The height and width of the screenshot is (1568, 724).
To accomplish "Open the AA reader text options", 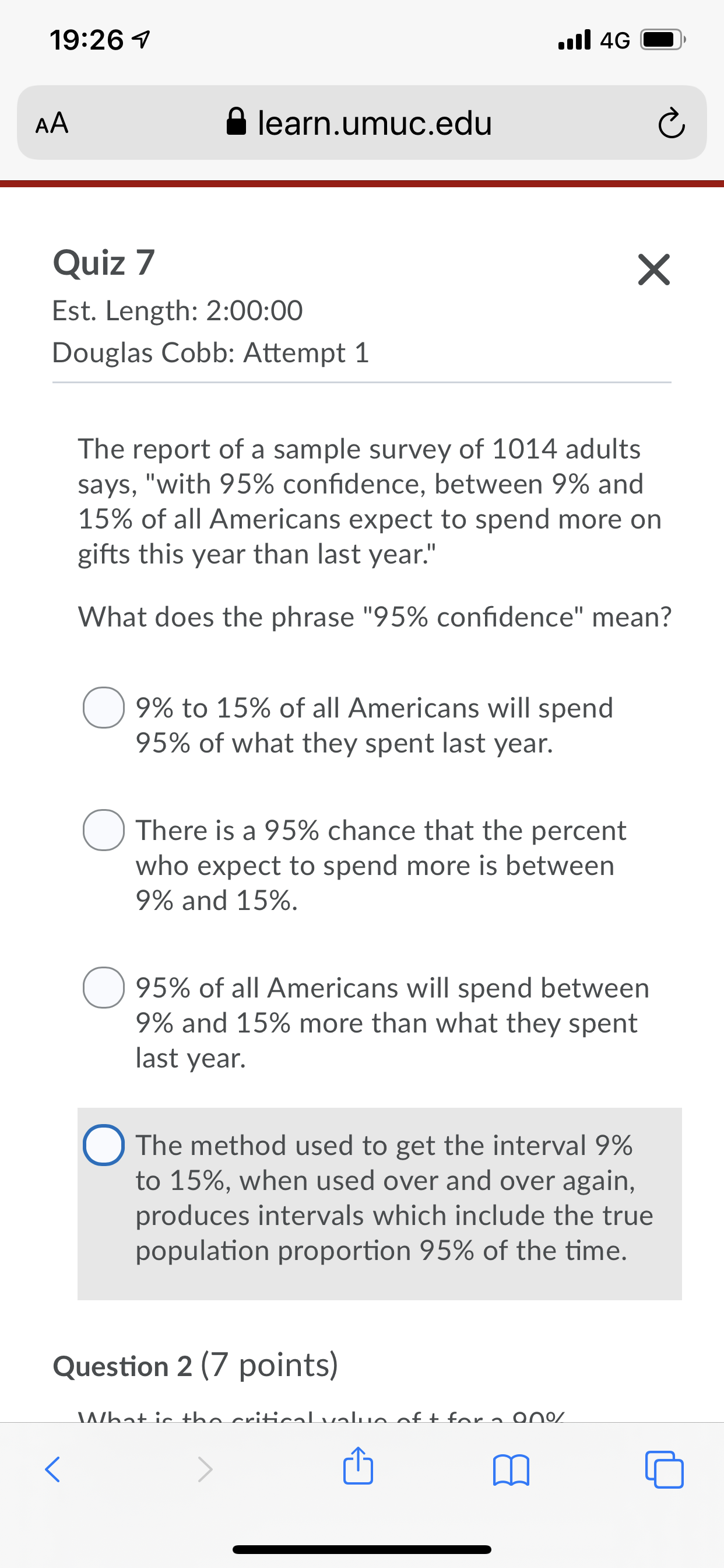I will click(52, 124).
